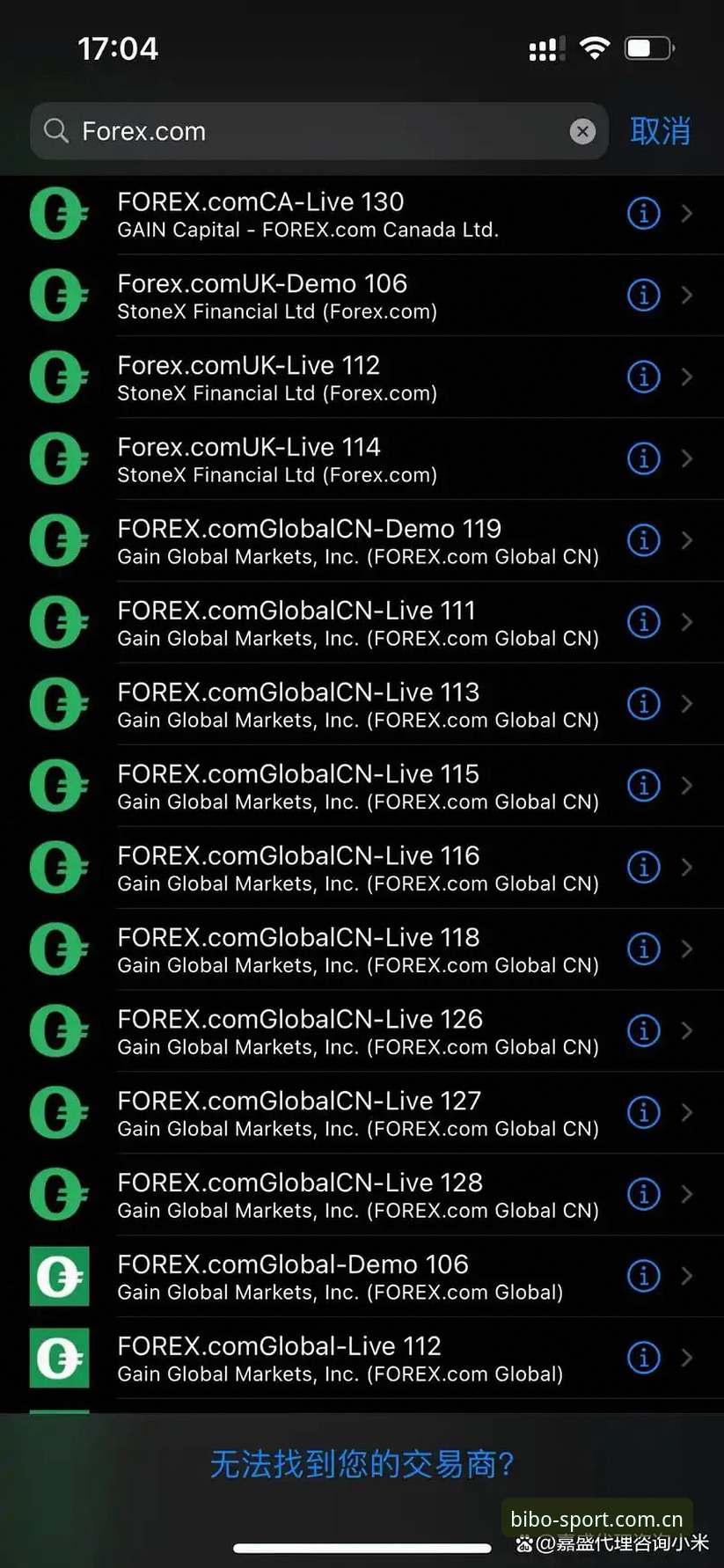Show details of FOREX.comGlobalCN-Live 128

tap(644, 1195)
